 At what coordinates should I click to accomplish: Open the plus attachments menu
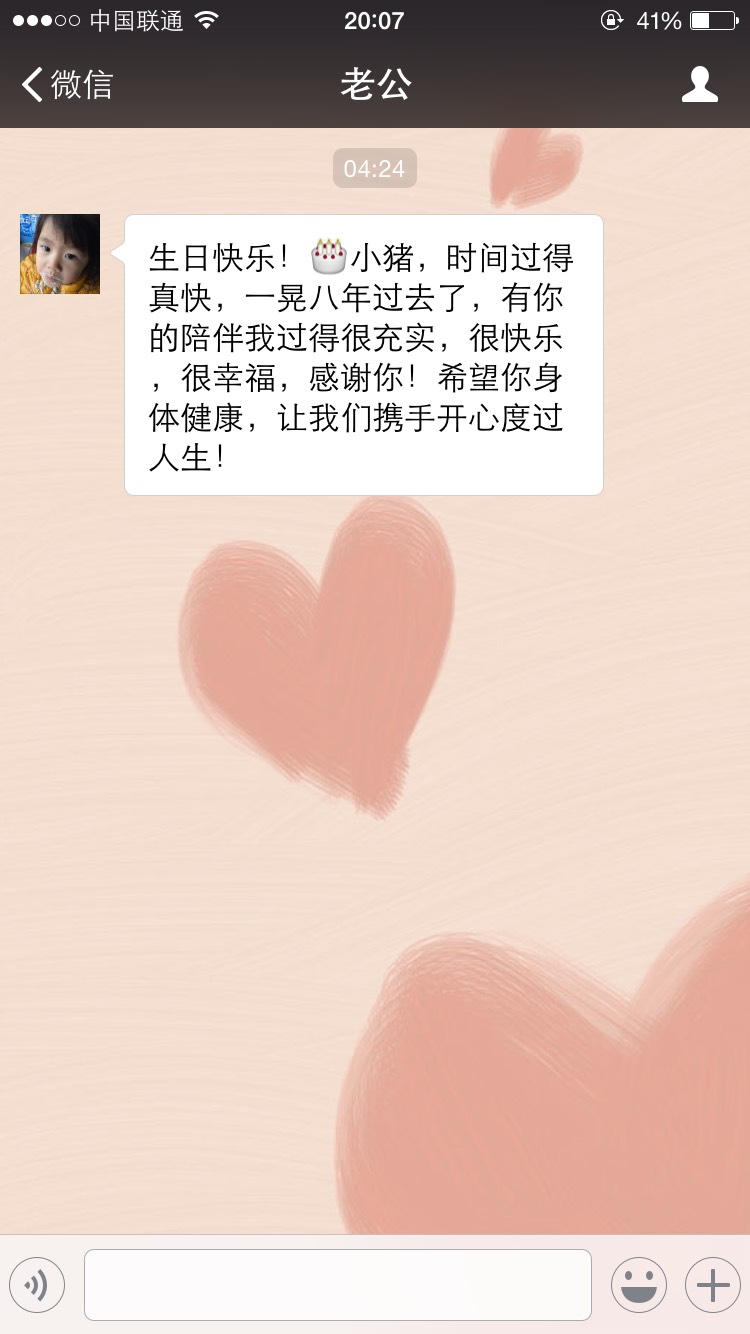coord(712,1285)
